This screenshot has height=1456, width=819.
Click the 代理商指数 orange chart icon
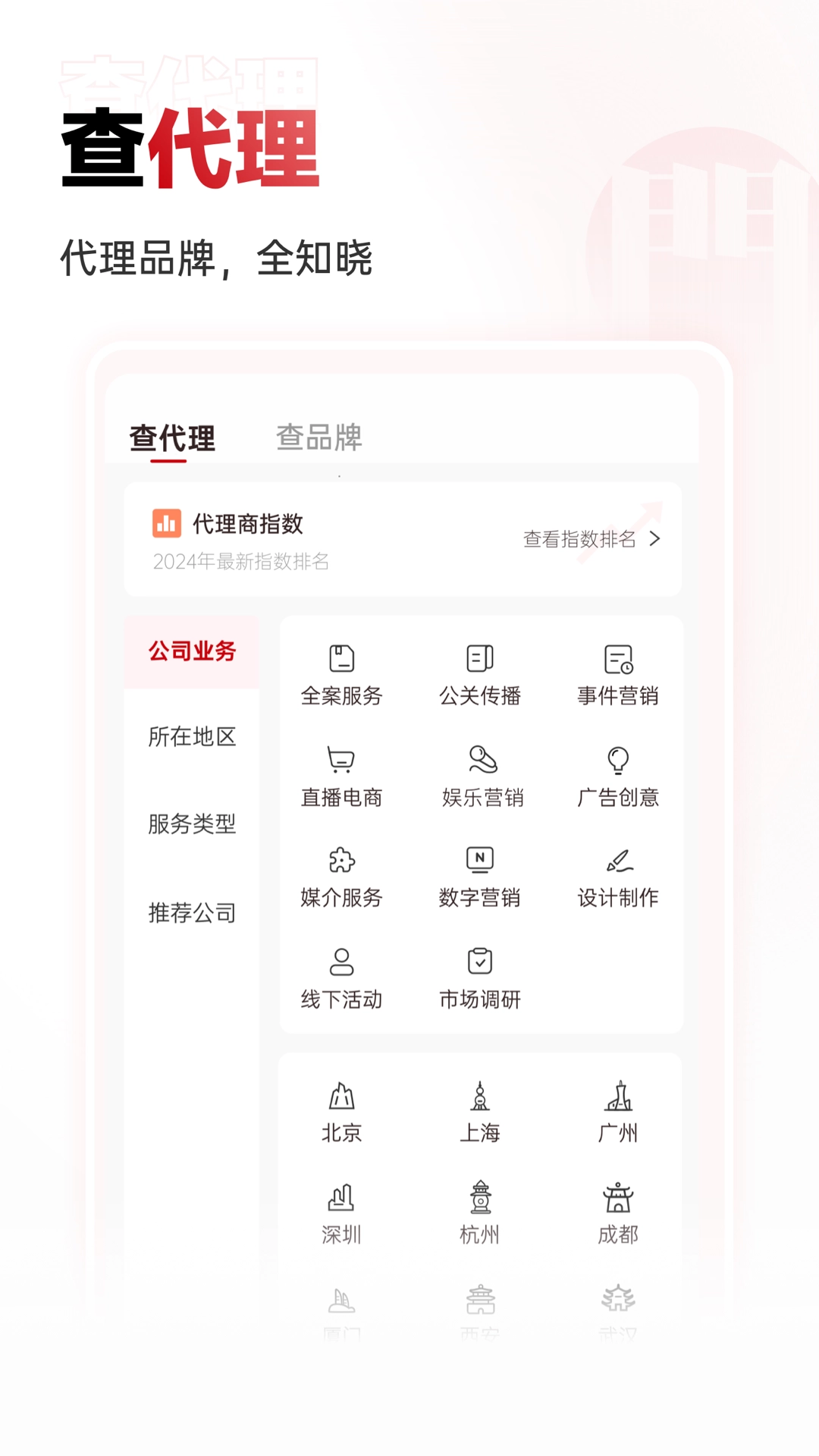coord(165,522)
